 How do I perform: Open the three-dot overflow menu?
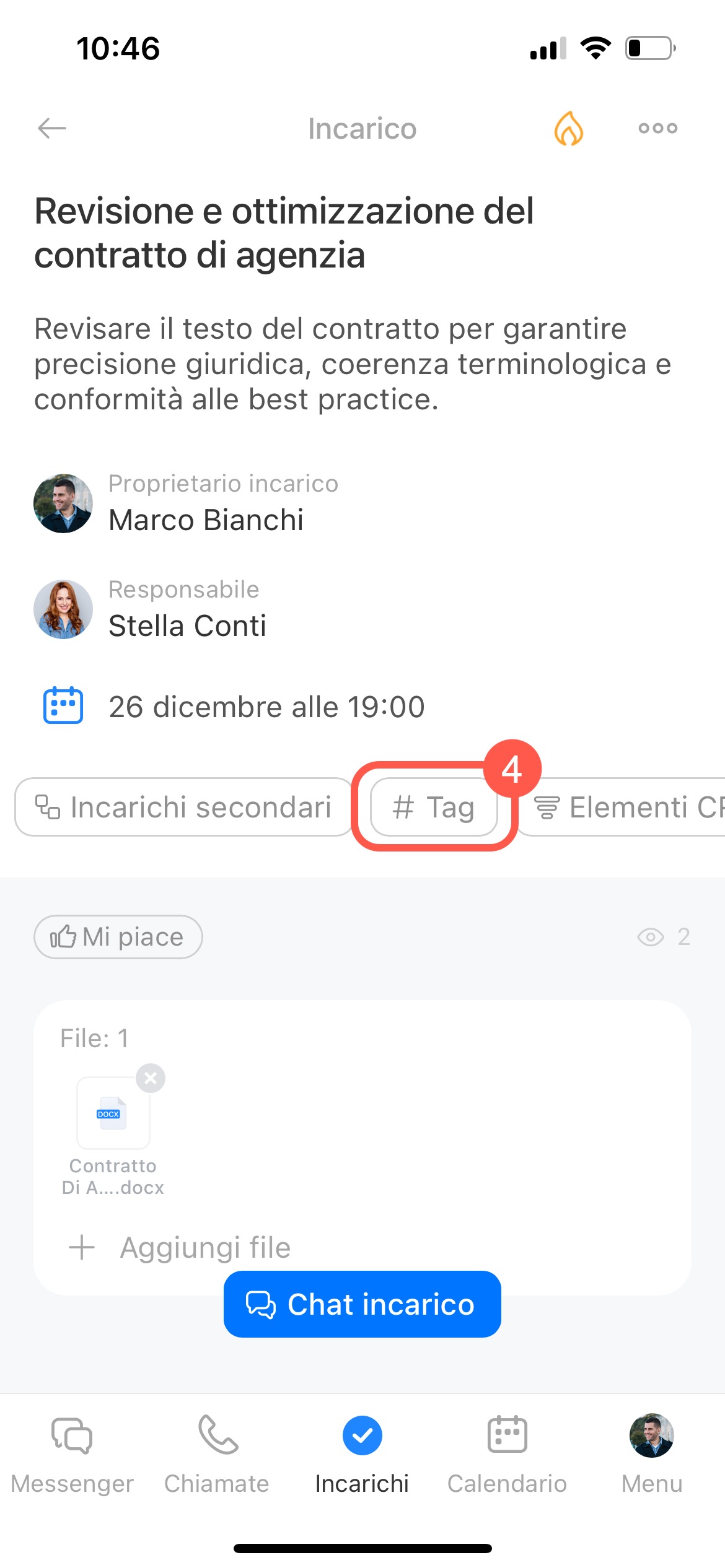point(657,129)
